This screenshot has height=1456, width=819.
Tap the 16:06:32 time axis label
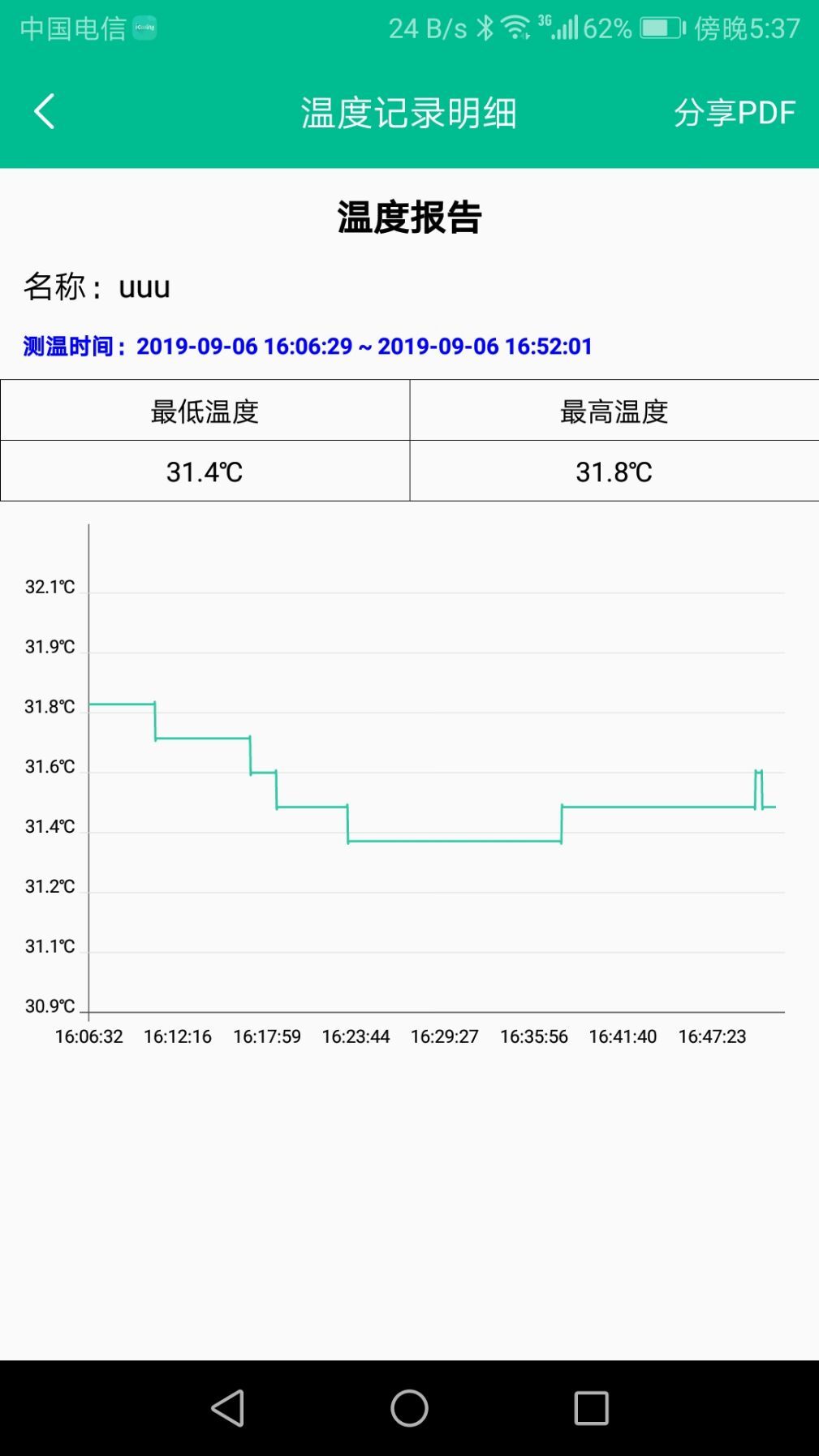[89, 1036]
